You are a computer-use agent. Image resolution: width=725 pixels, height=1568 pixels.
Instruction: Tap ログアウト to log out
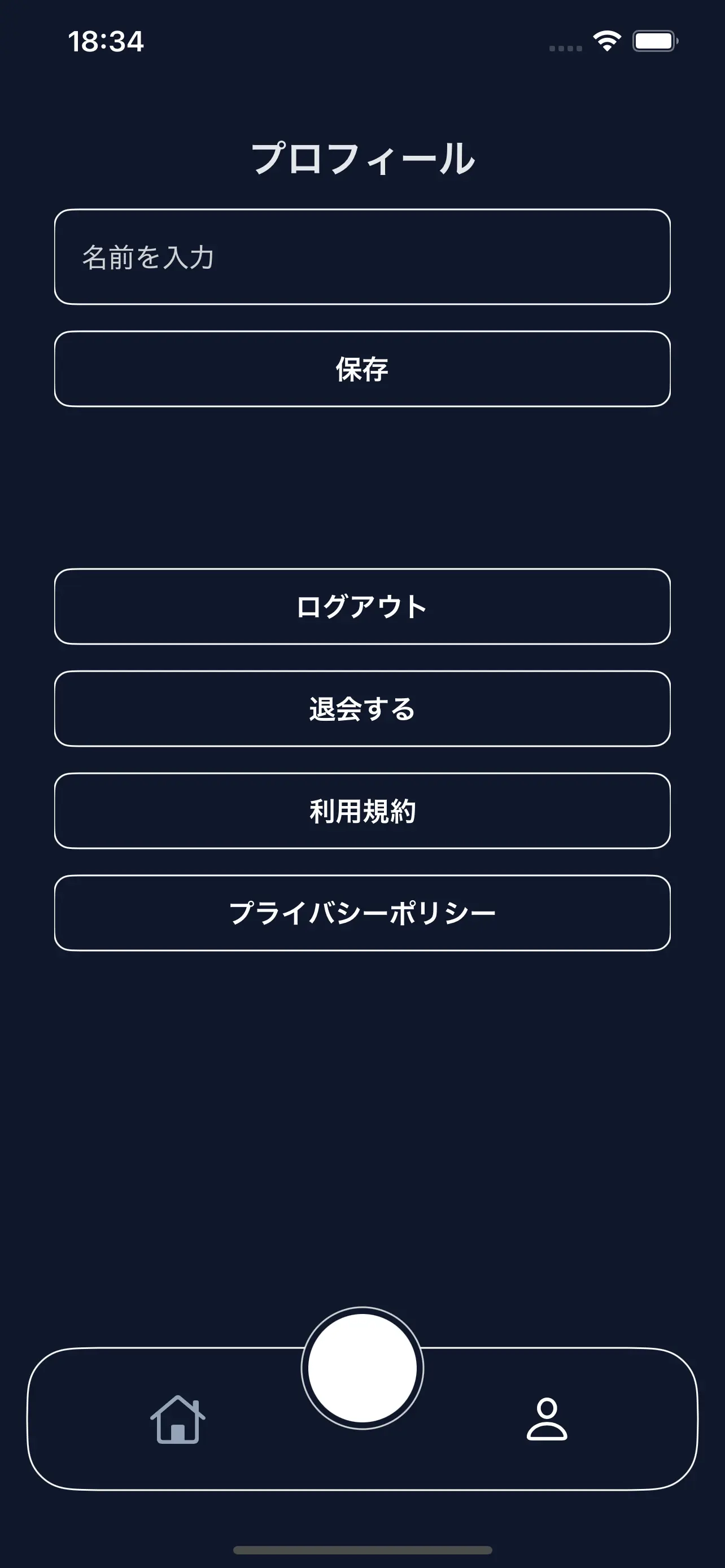(x=362, y=606)
